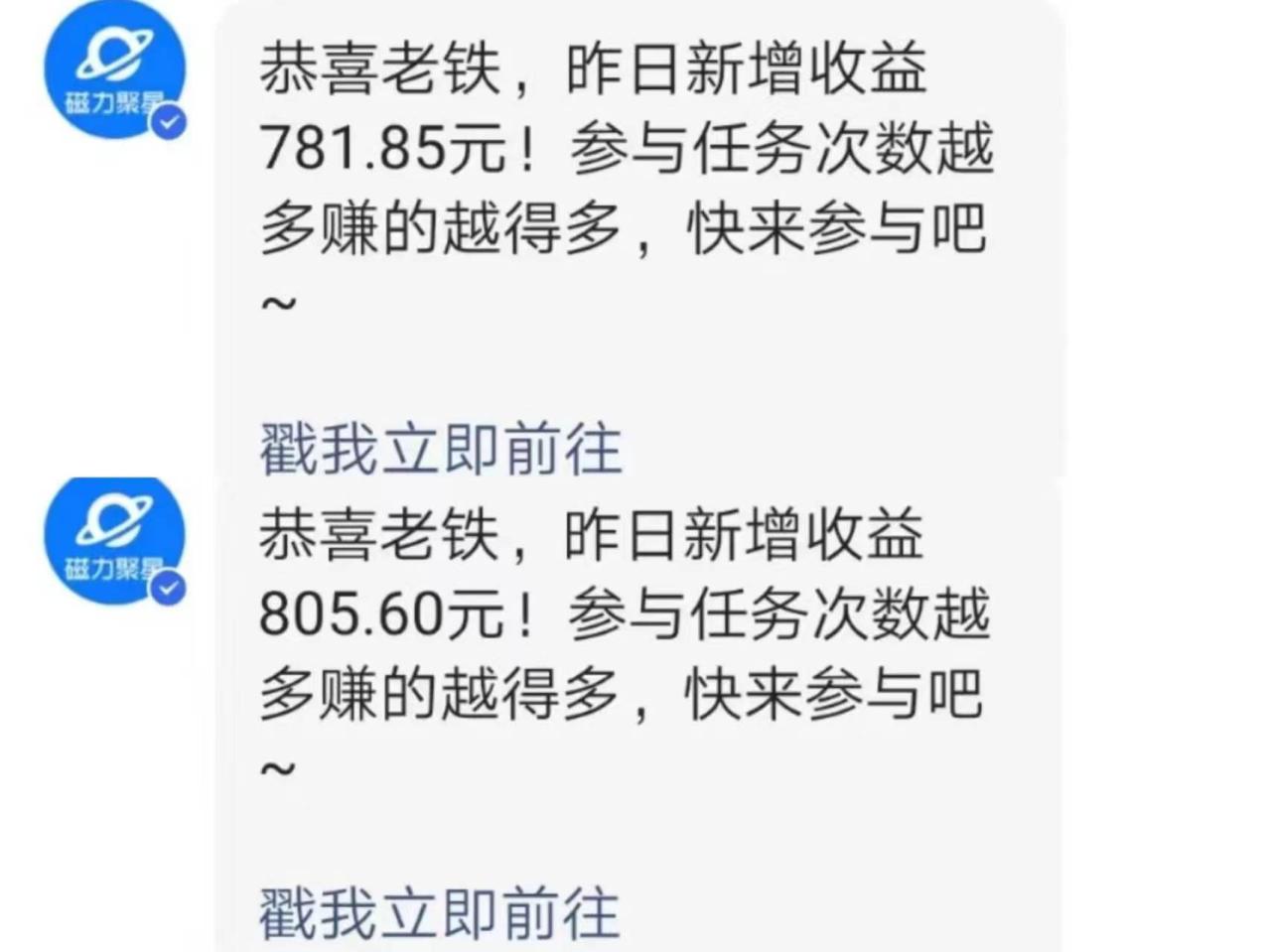Tap 磁力聚星 avatar beside the 805.60元 message
The height and width of the screenshot is (952, 1271).
[114, 539]
